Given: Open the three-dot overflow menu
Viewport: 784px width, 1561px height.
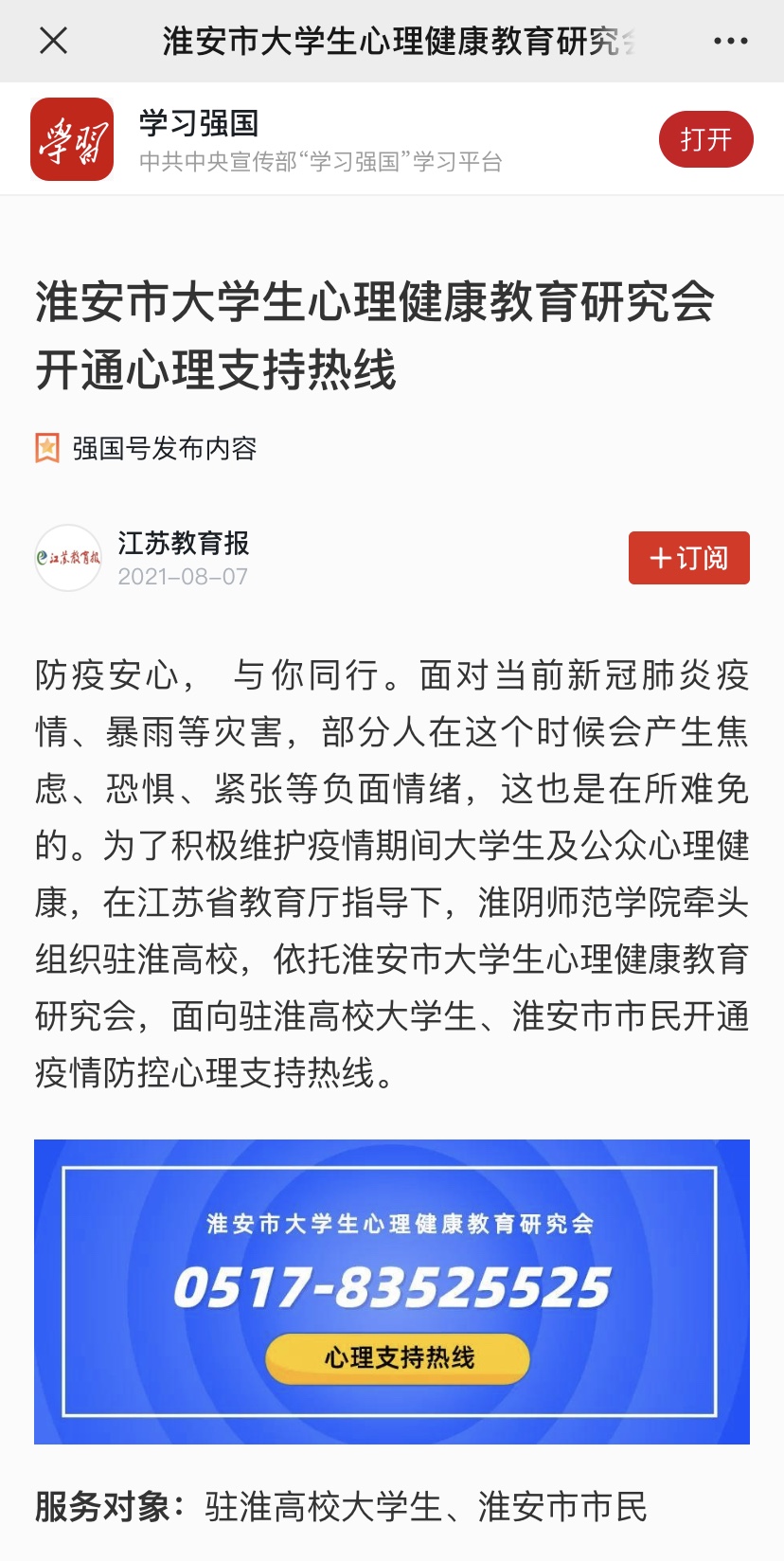Looking at the screenshot, I should tap(730, 41).
